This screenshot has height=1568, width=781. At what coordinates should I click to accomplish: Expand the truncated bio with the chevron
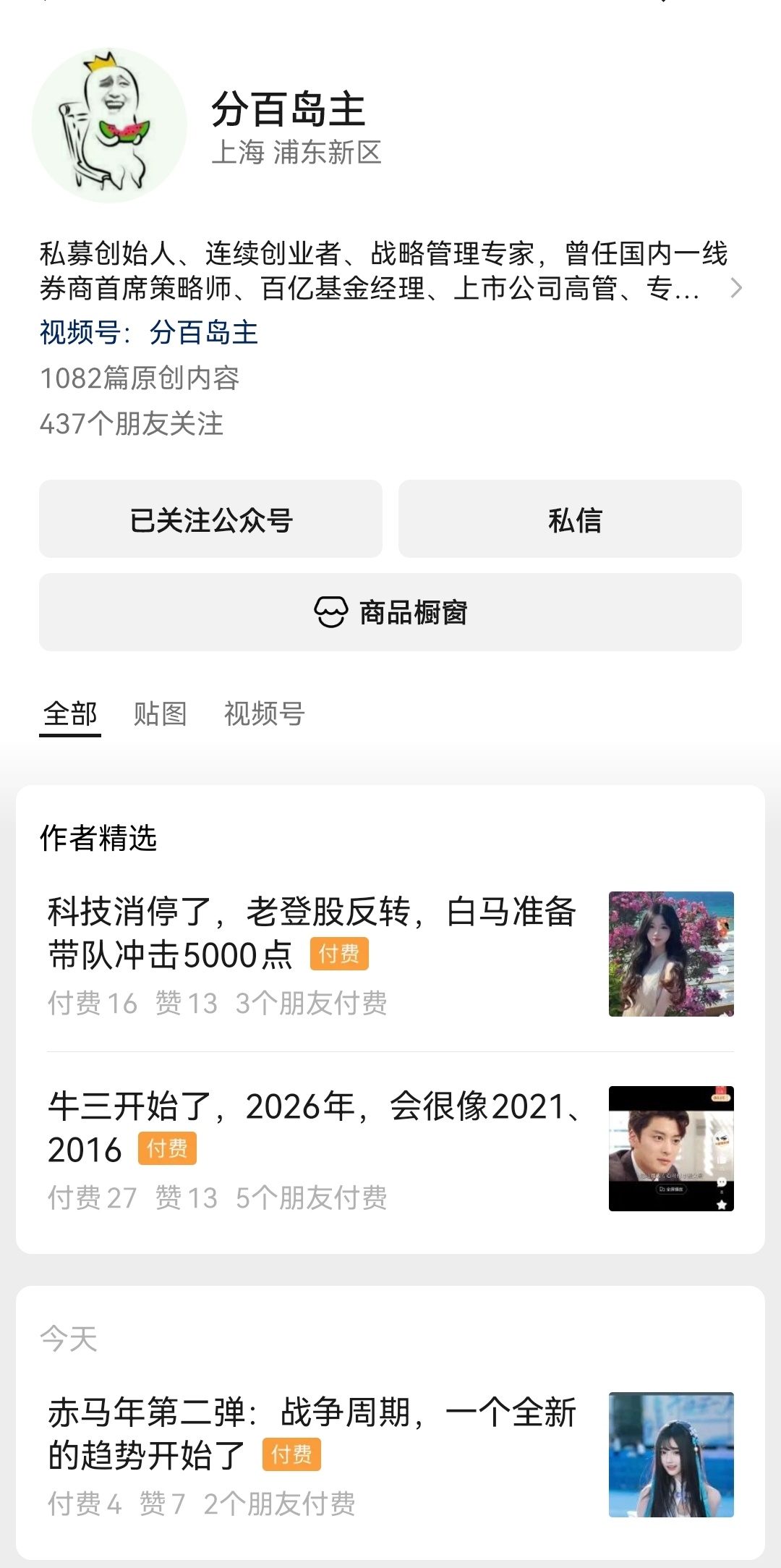pyautogui.click(x=736, y=288)
